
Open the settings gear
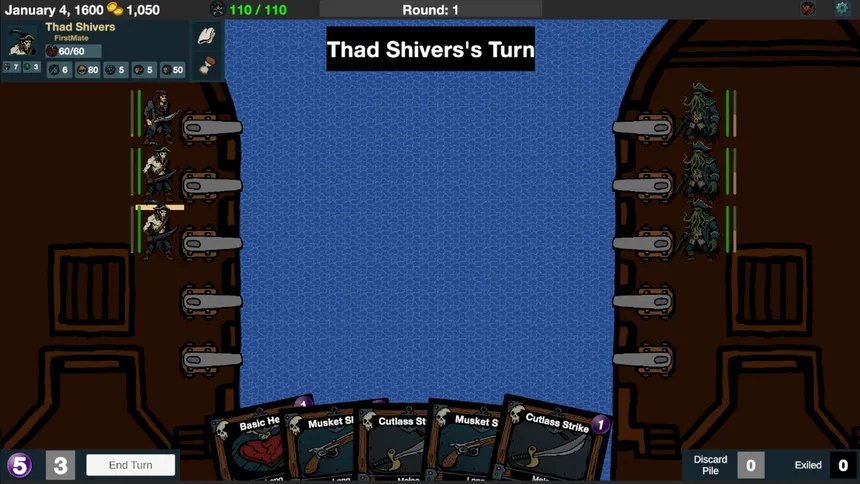pyautogui.click(x=841, y=9)
